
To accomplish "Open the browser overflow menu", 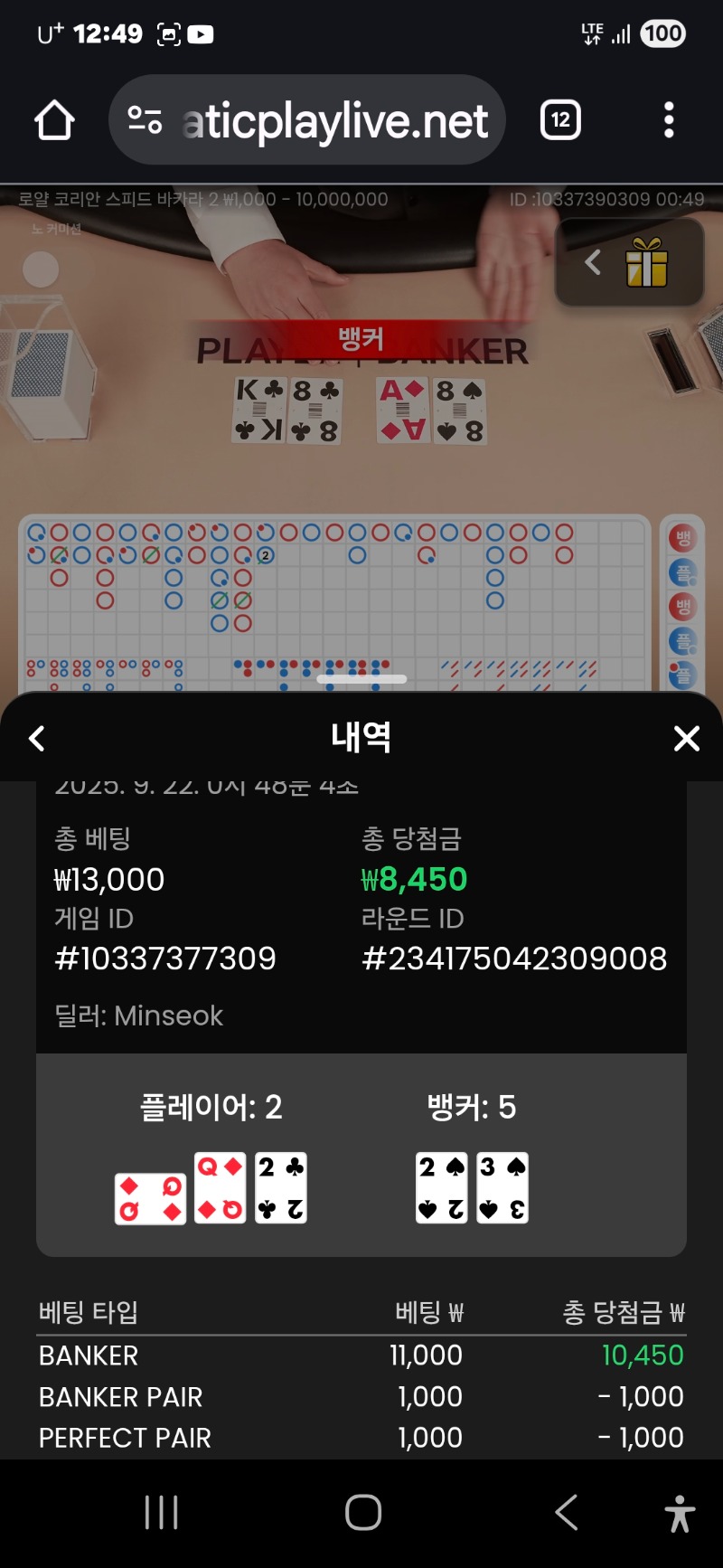I will coord(669,120).
